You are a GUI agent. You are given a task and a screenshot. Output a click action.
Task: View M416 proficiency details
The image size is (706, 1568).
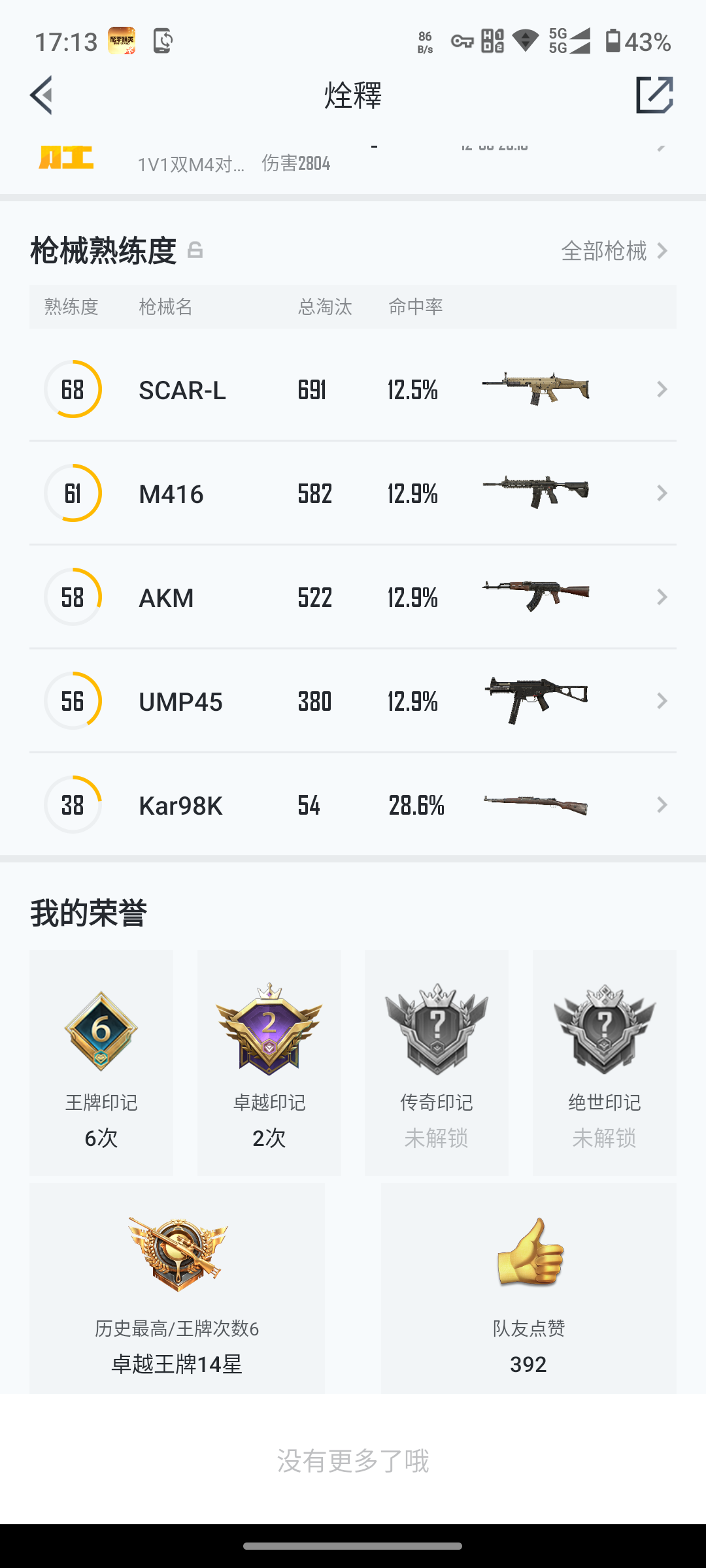pos(353,494)
